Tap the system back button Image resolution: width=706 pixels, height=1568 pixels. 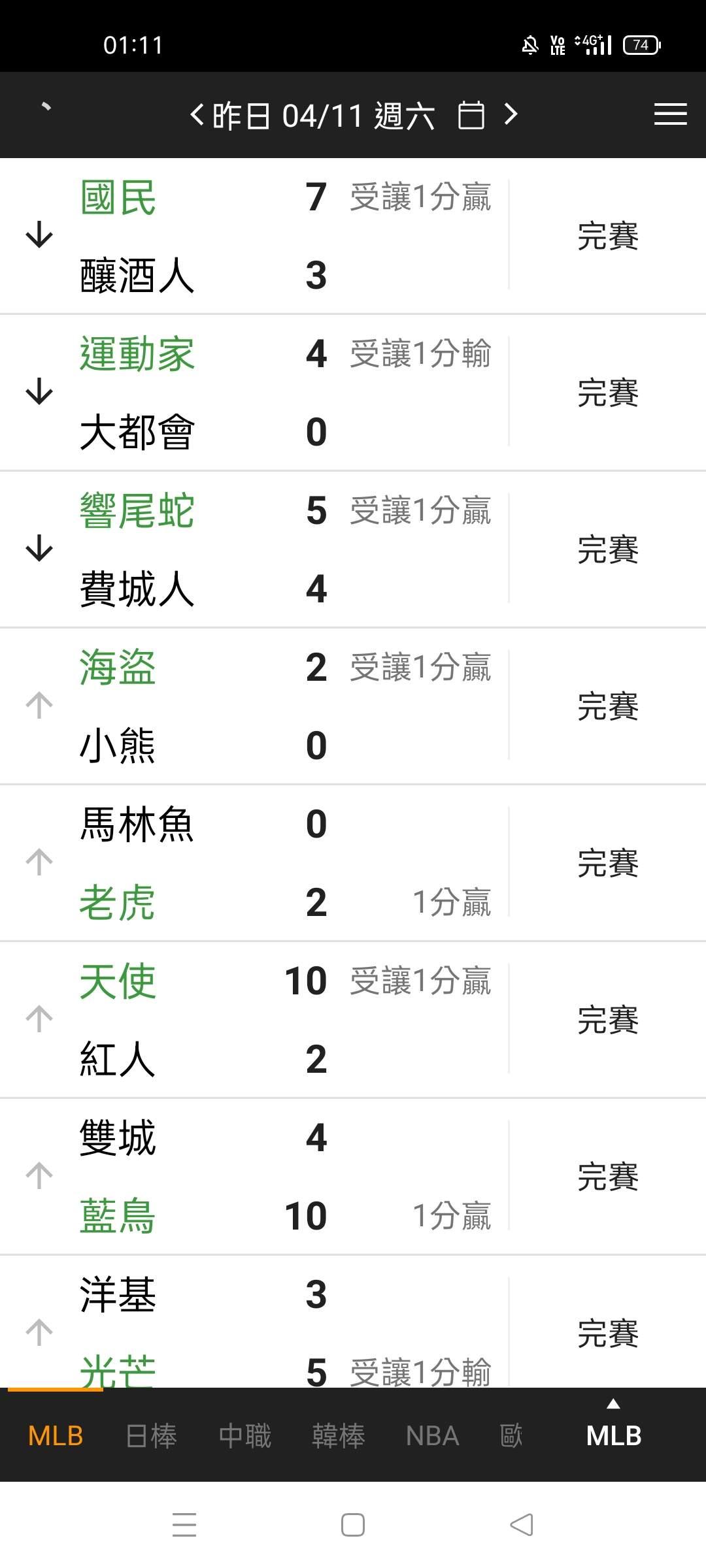coord(522,1525)
